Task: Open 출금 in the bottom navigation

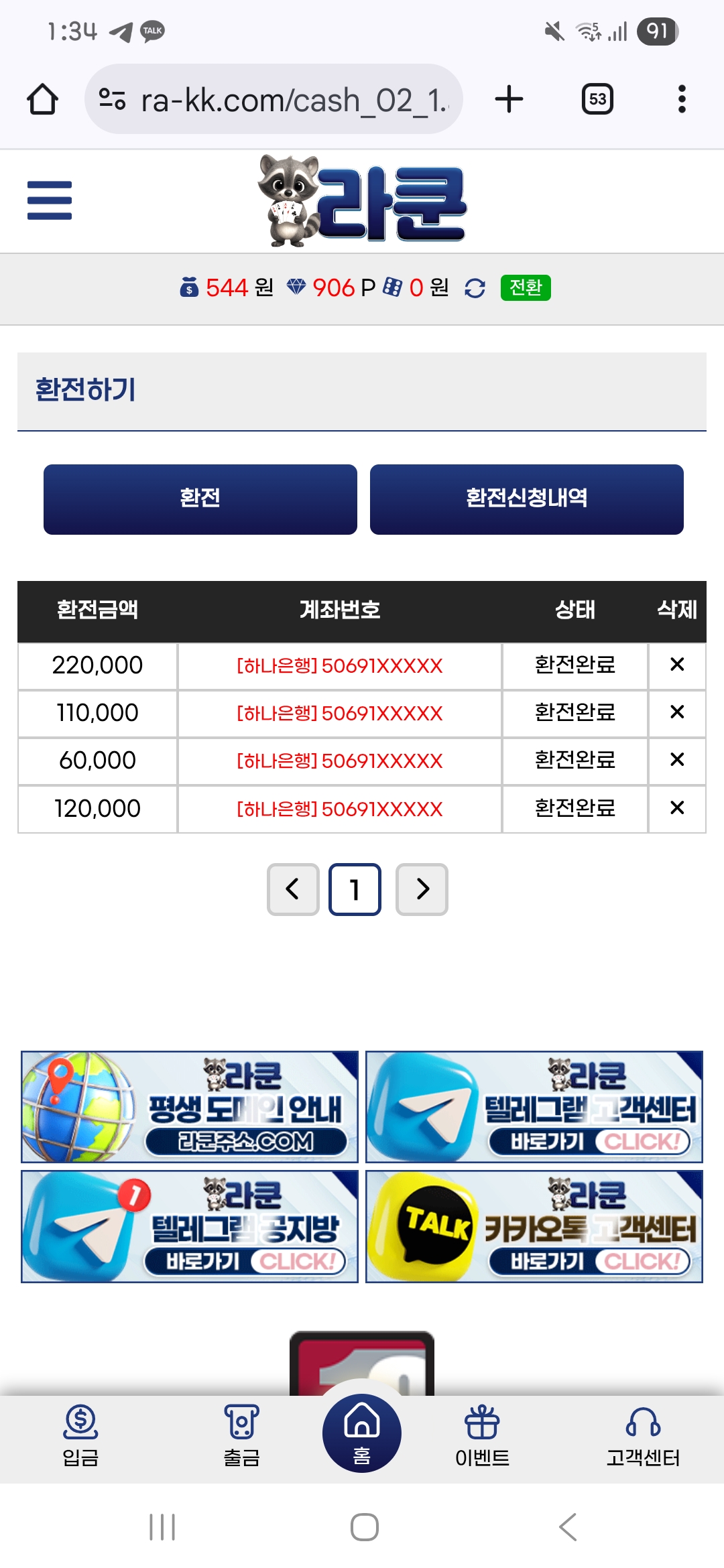Action: (x=241, y=1436)
